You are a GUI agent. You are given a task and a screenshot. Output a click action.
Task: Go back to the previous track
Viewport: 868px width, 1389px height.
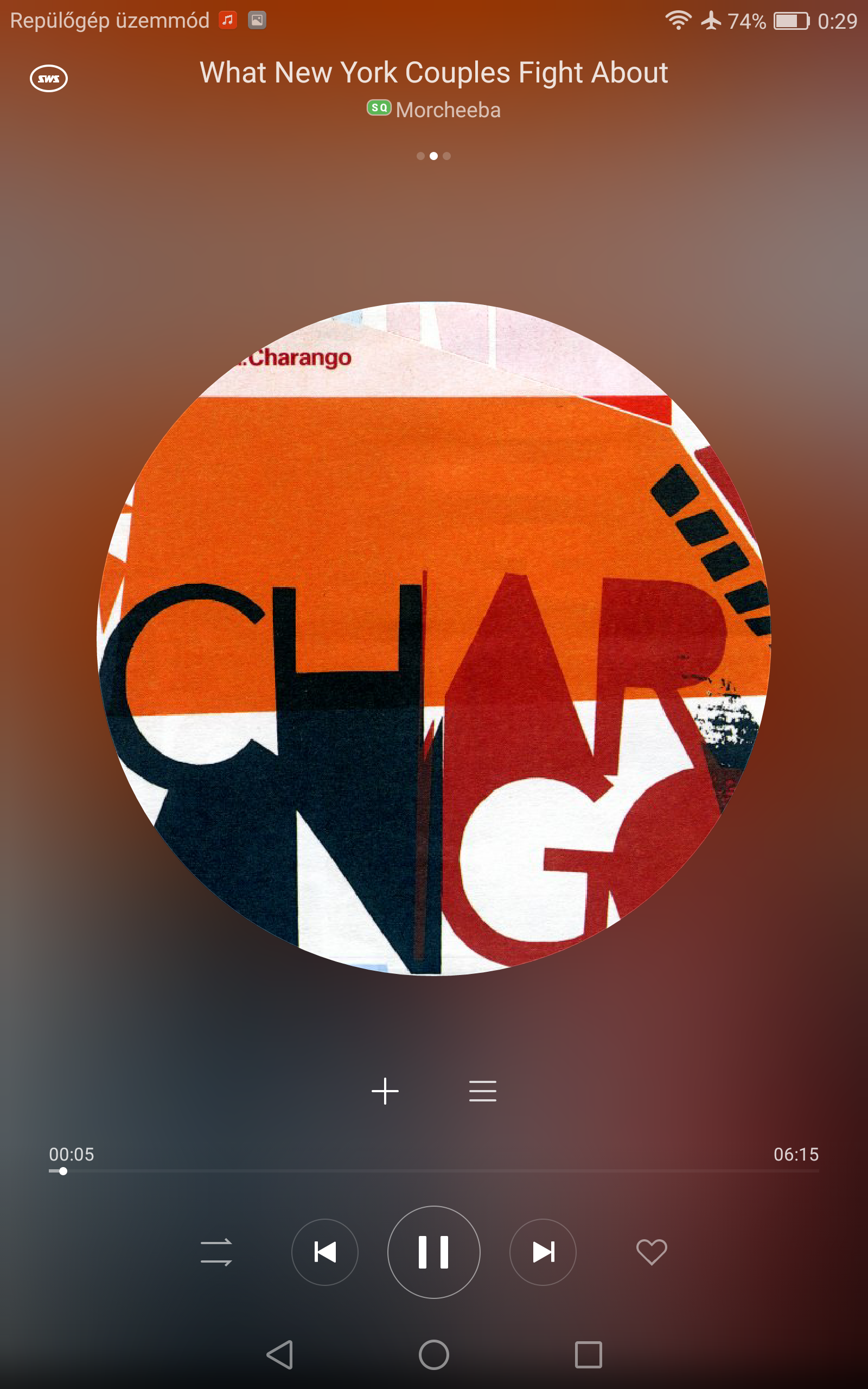325,1252
